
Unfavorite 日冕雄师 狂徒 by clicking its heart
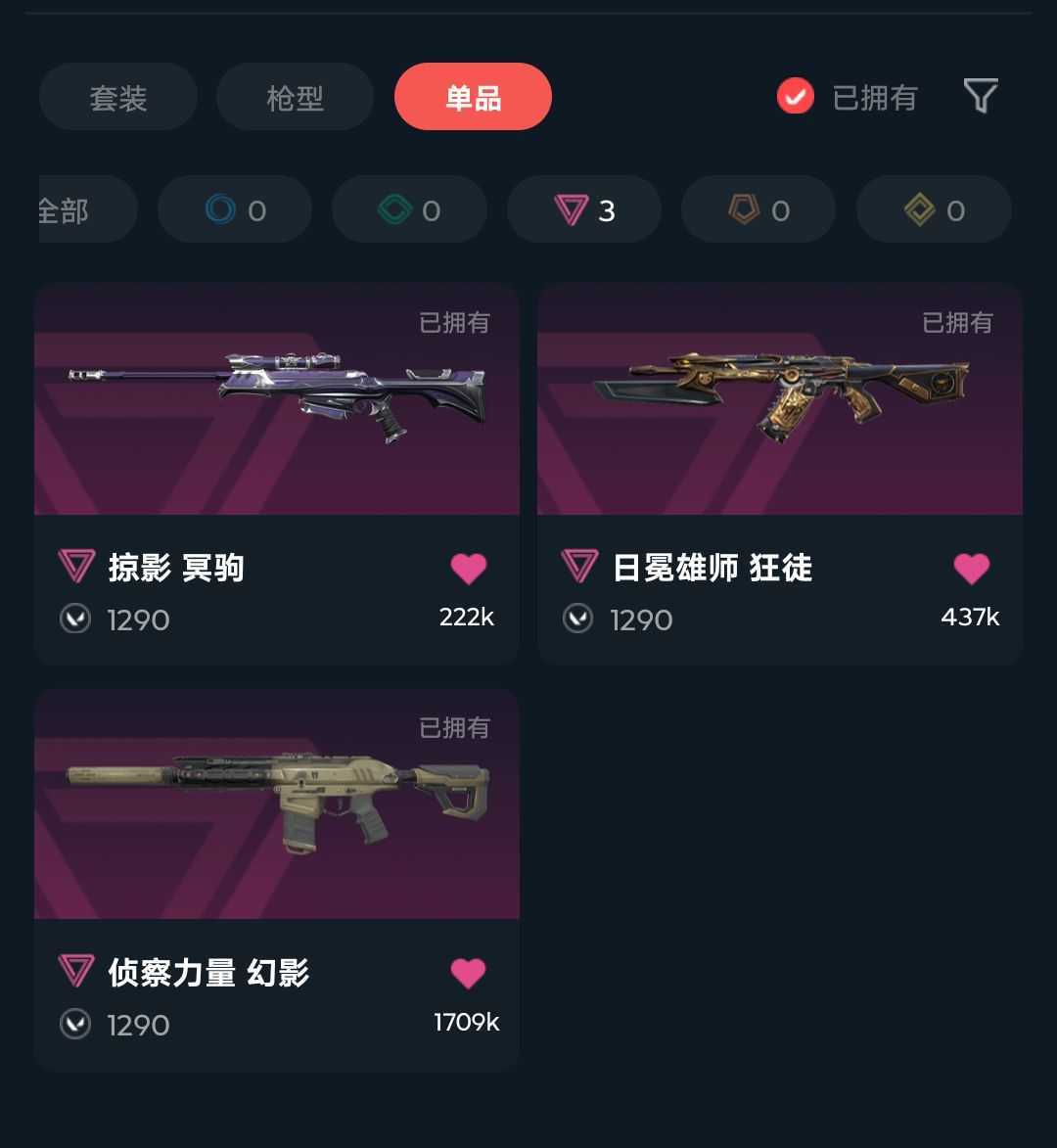(973, 568)
